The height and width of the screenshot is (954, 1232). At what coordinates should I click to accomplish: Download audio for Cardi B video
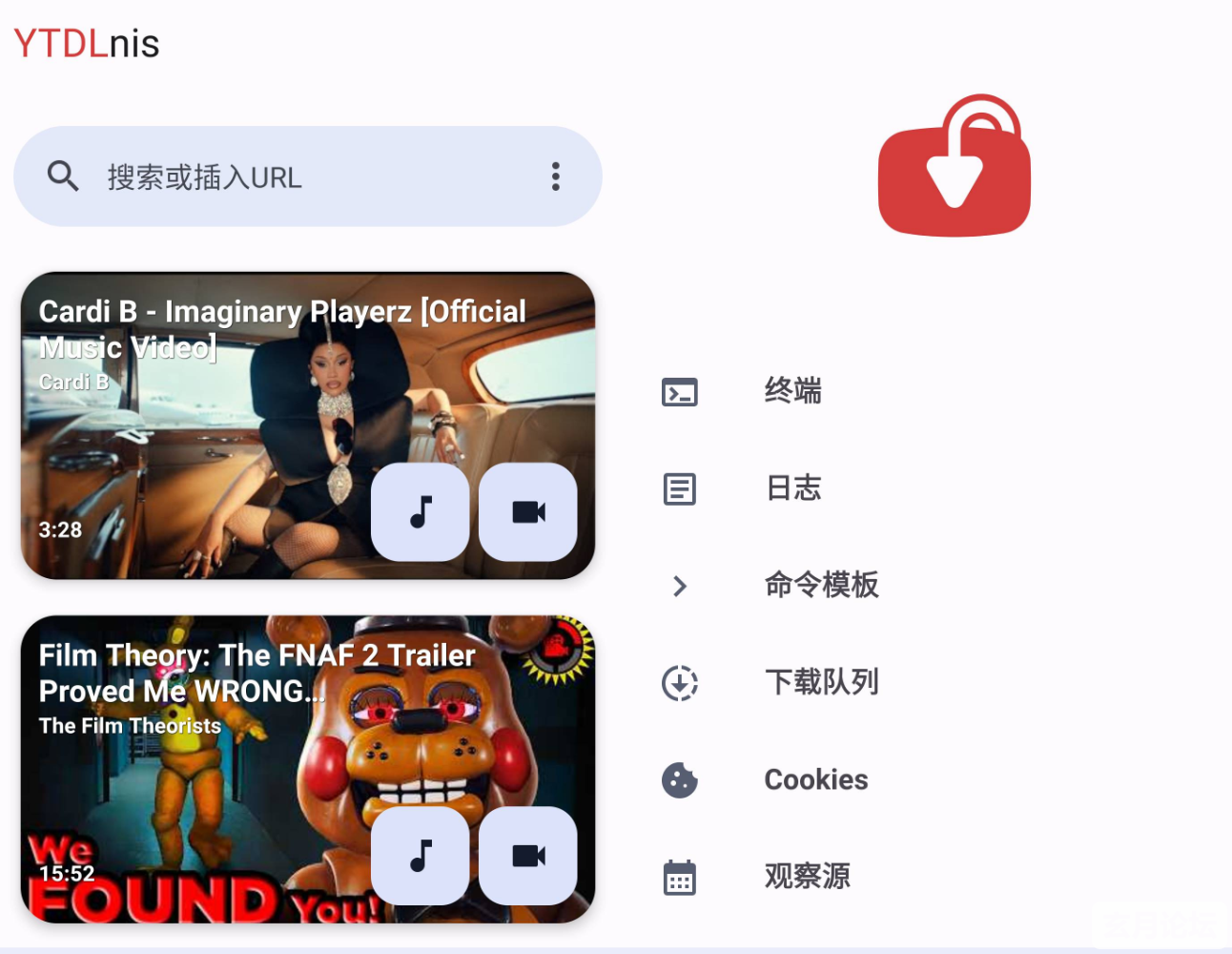click(x=421, y=512)
